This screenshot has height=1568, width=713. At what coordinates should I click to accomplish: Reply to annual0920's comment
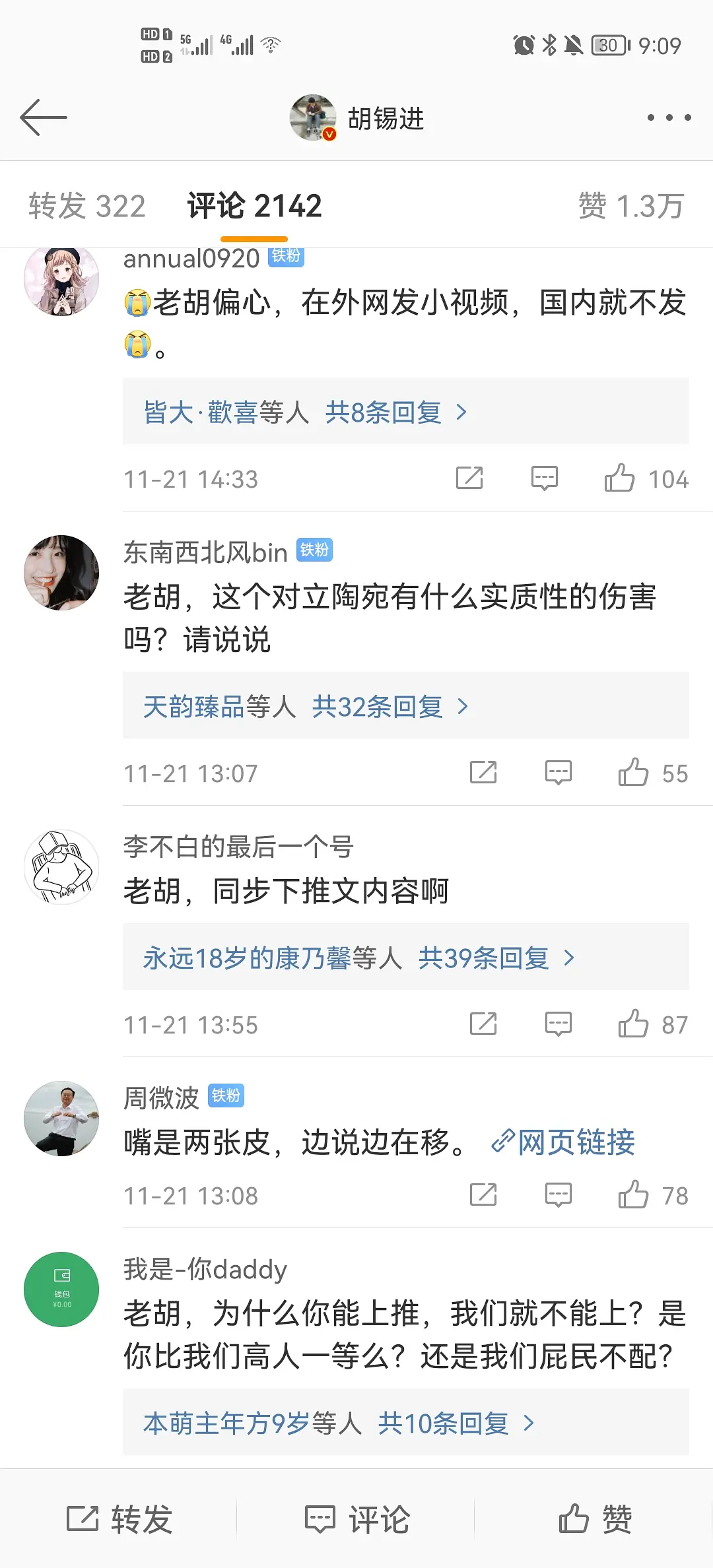point(545,478)
